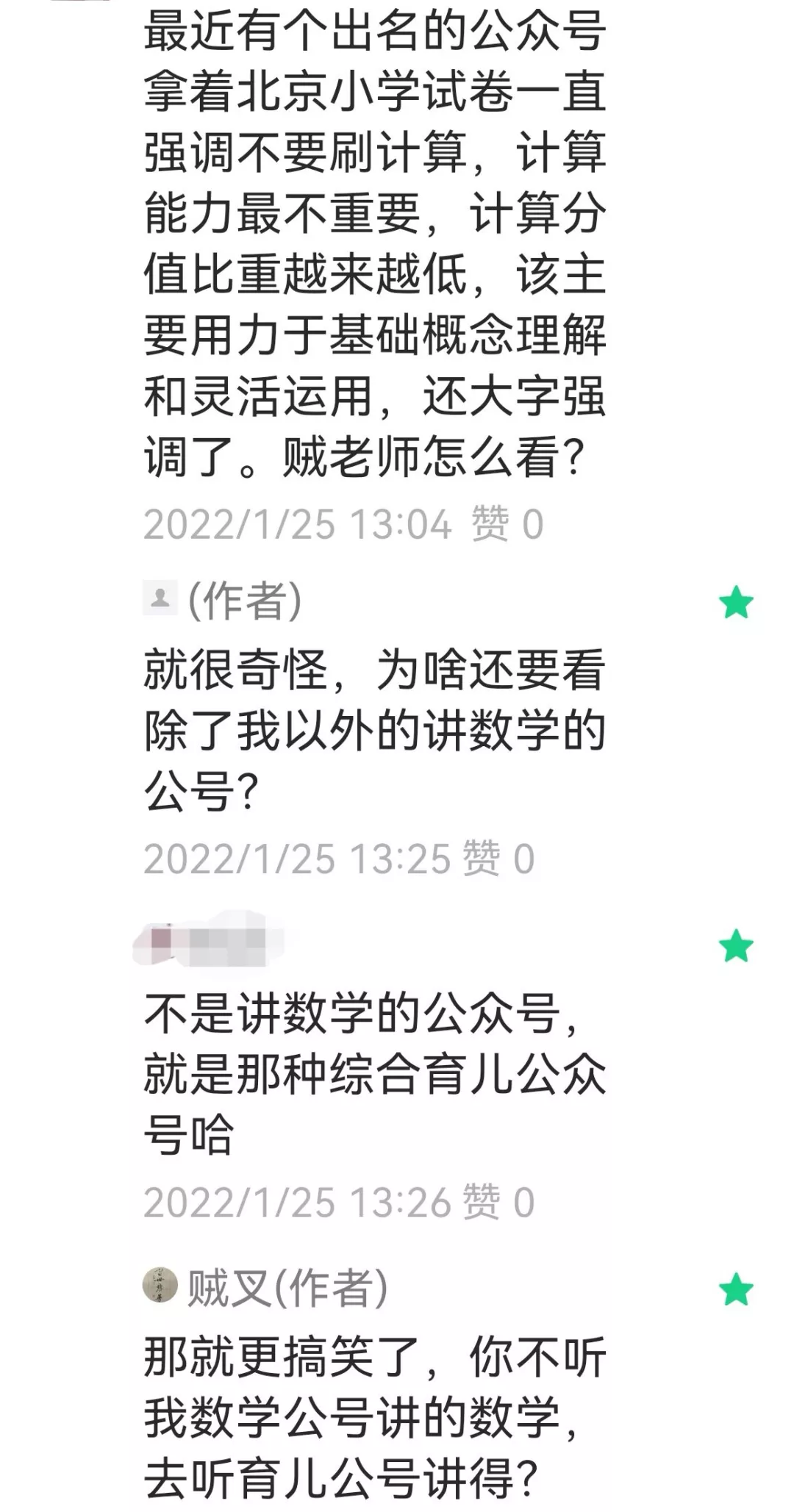Toggle the star on the "就很奇怪" author reply
Viewport: 794px width, 1512px height.
(736, 603)
